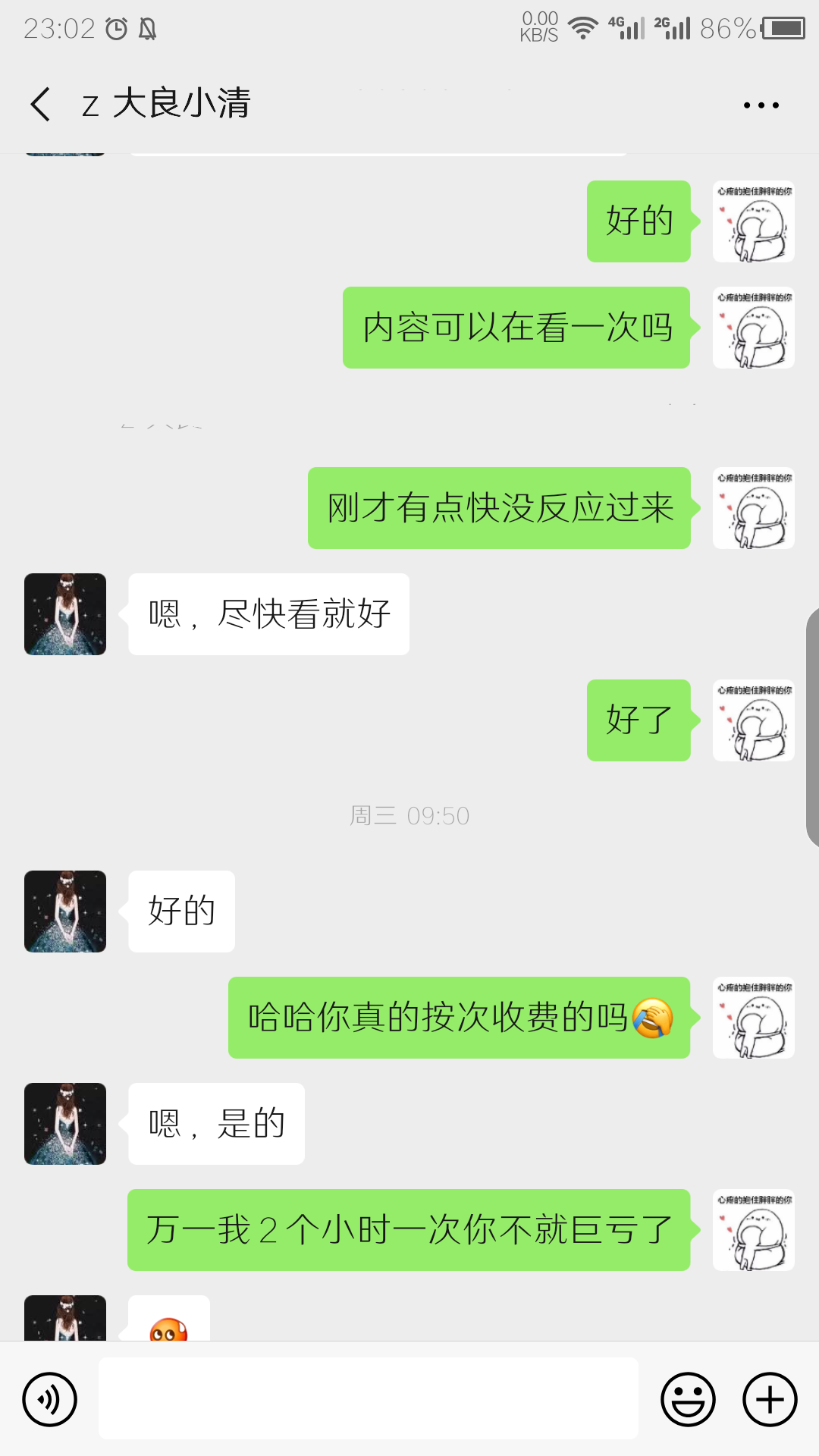Tap my avatar beside 内容可以在看一次吗
Viewport: 819px width, 1456px height.
(x=754, y=328)
